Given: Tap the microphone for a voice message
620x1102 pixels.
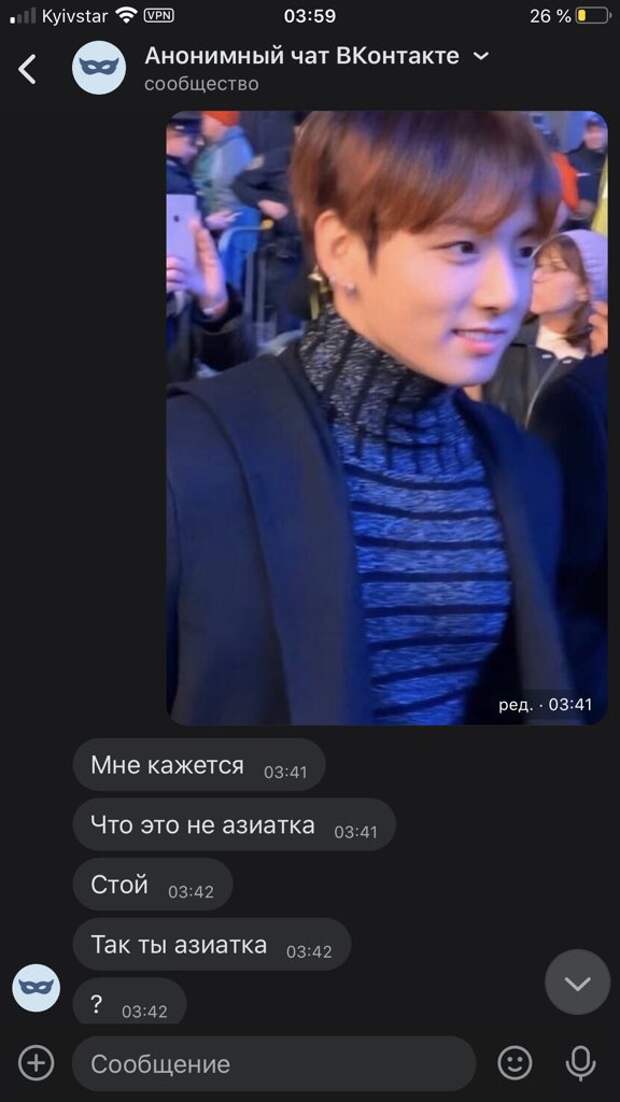Looking at the screenshot, I should click(580, 1063).
